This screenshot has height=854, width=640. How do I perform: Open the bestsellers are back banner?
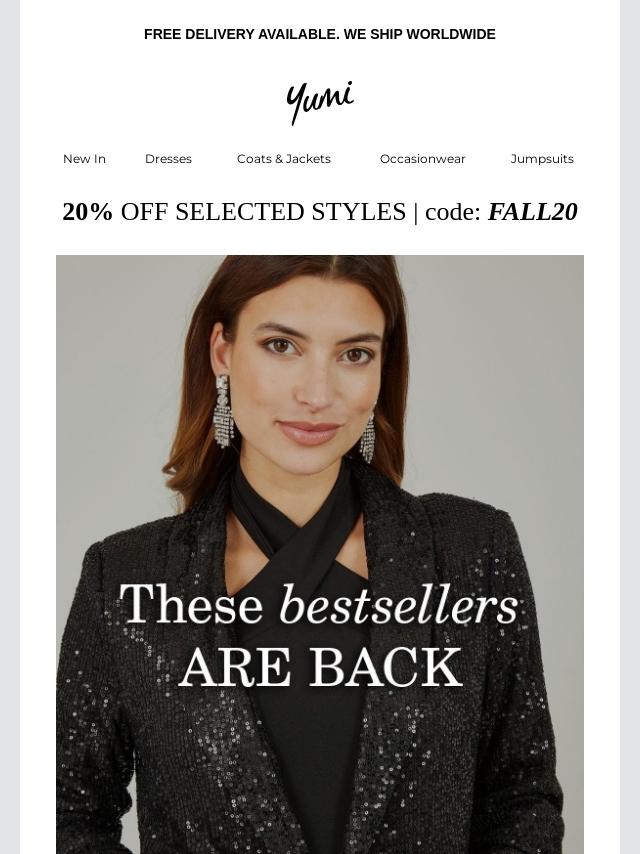pos(320,554)
